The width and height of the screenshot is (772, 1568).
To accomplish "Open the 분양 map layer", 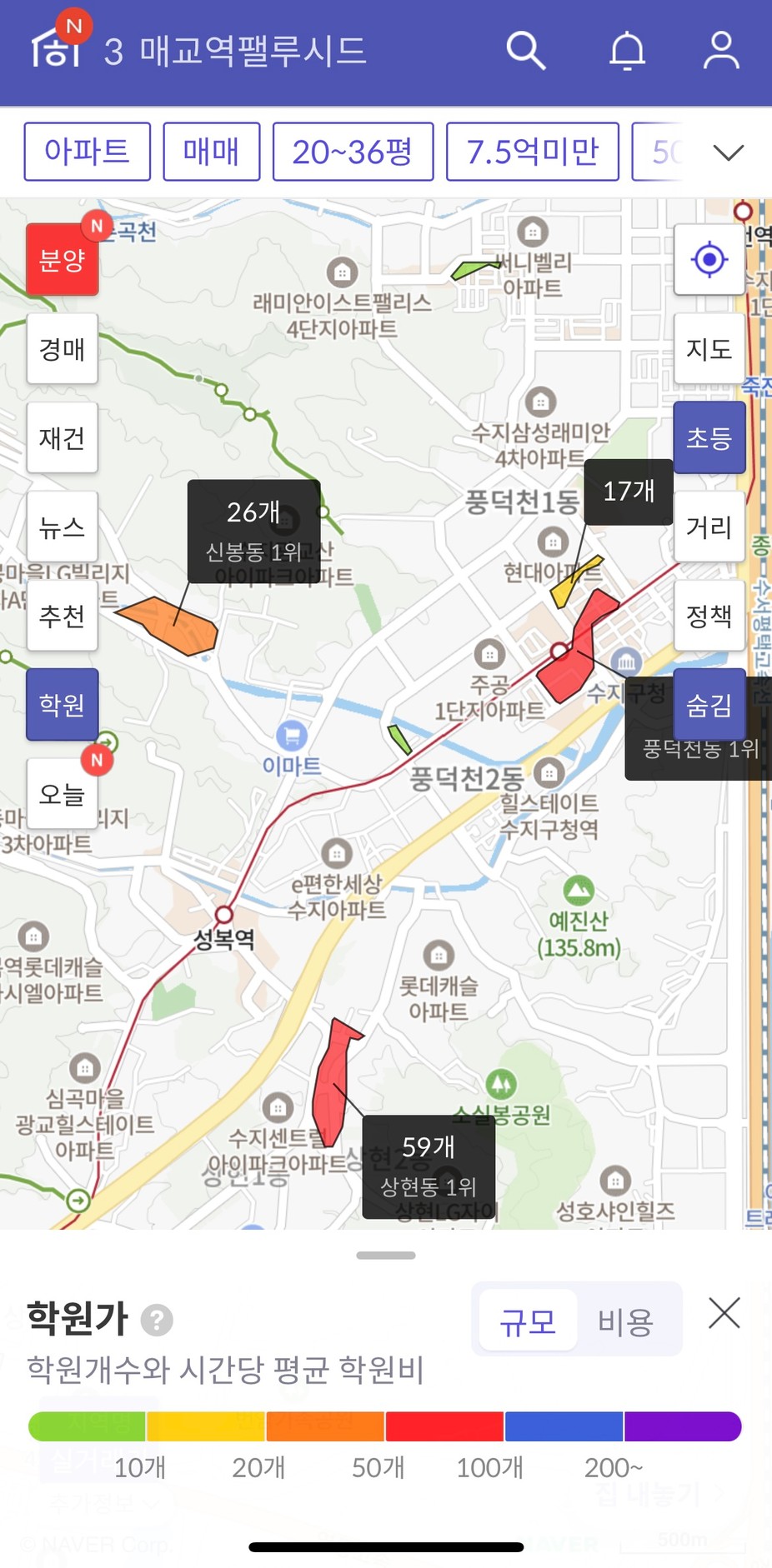I will 63,259.
